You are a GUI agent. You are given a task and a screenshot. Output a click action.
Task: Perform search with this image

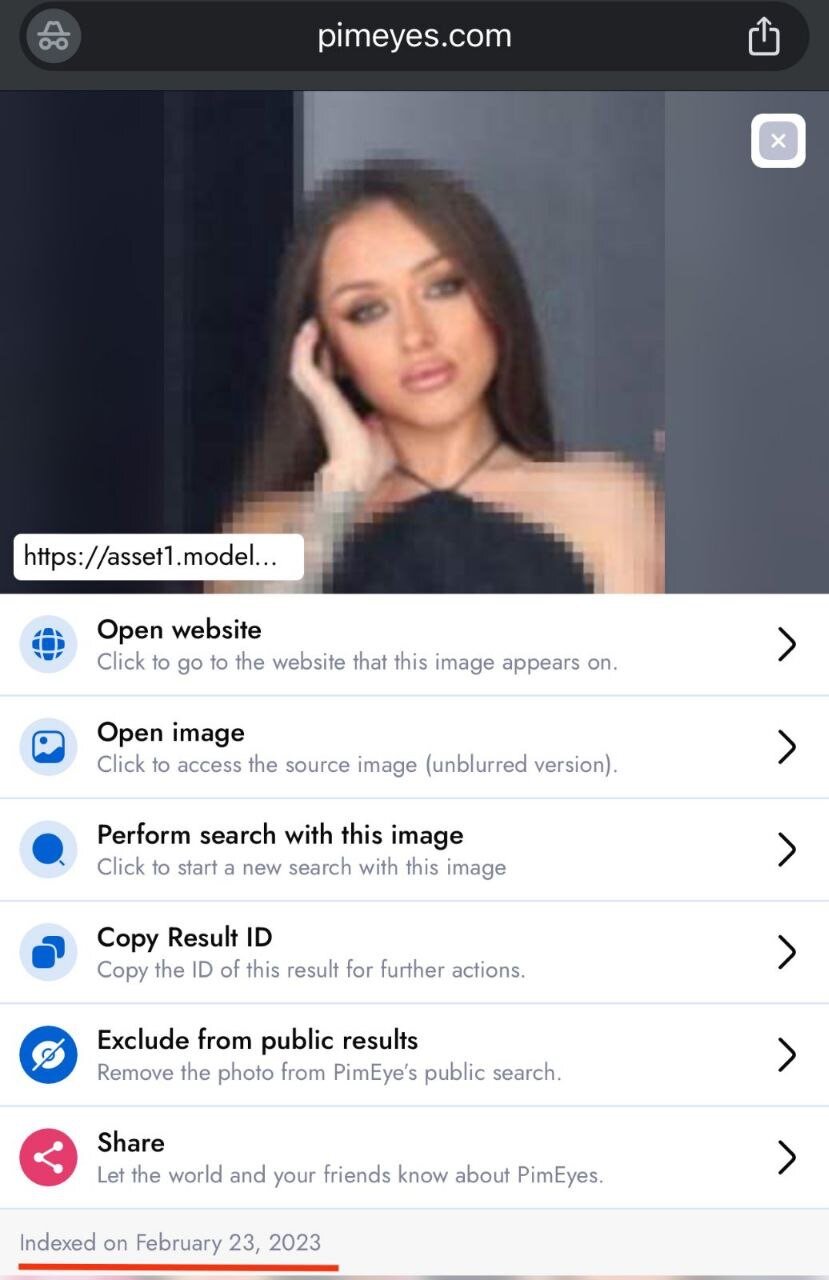(414, 850)
